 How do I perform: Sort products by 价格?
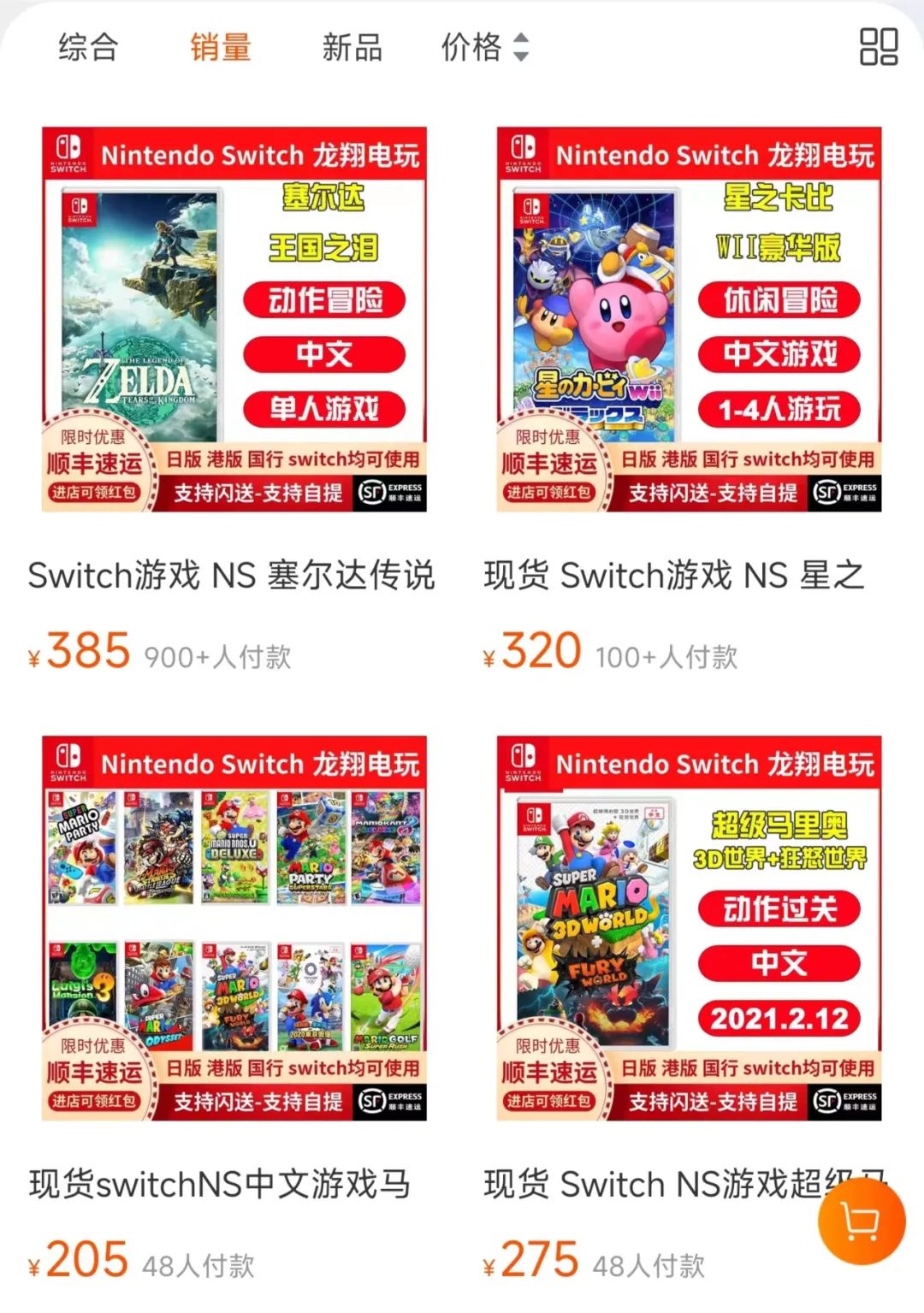[484, 47]
